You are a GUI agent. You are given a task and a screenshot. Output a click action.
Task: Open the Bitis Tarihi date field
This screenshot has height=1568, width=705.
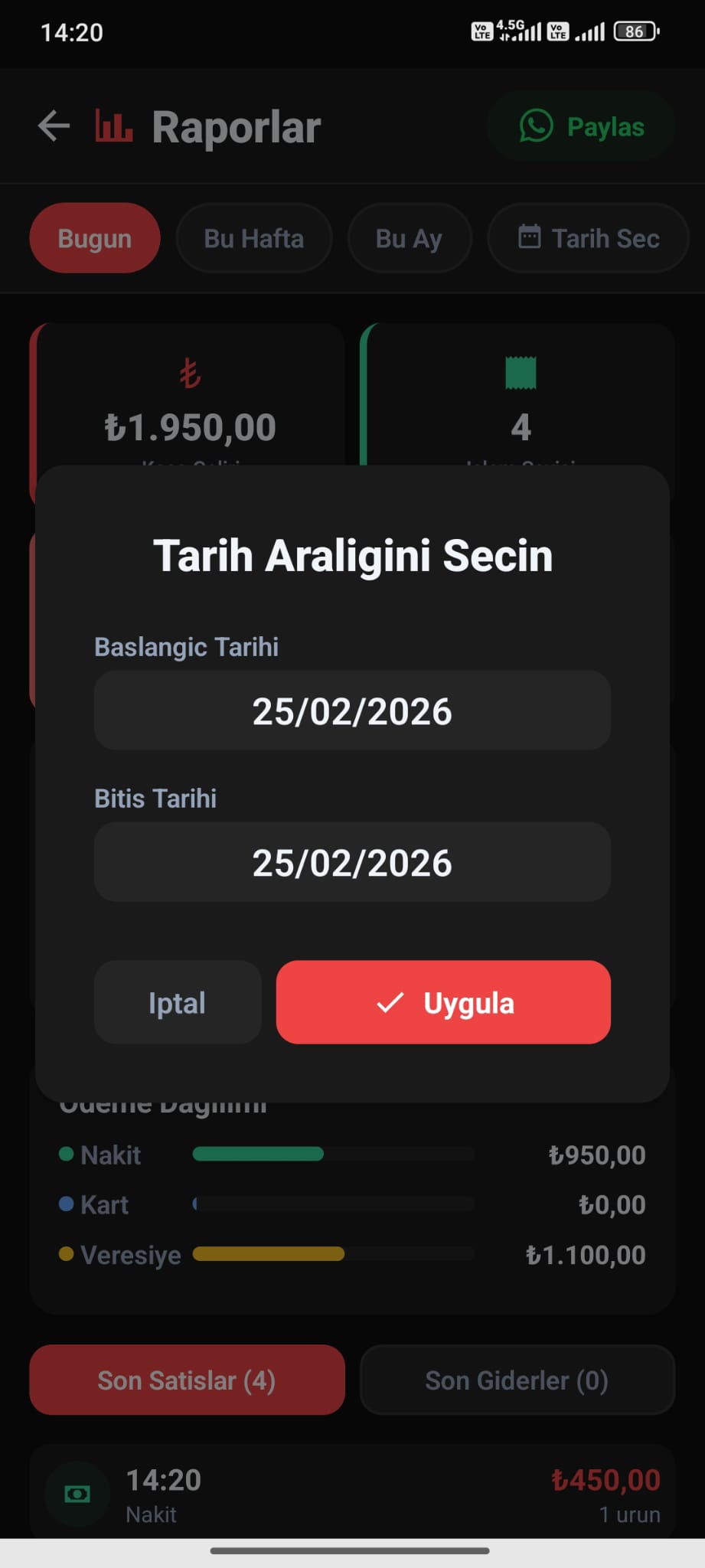[352, 862]
